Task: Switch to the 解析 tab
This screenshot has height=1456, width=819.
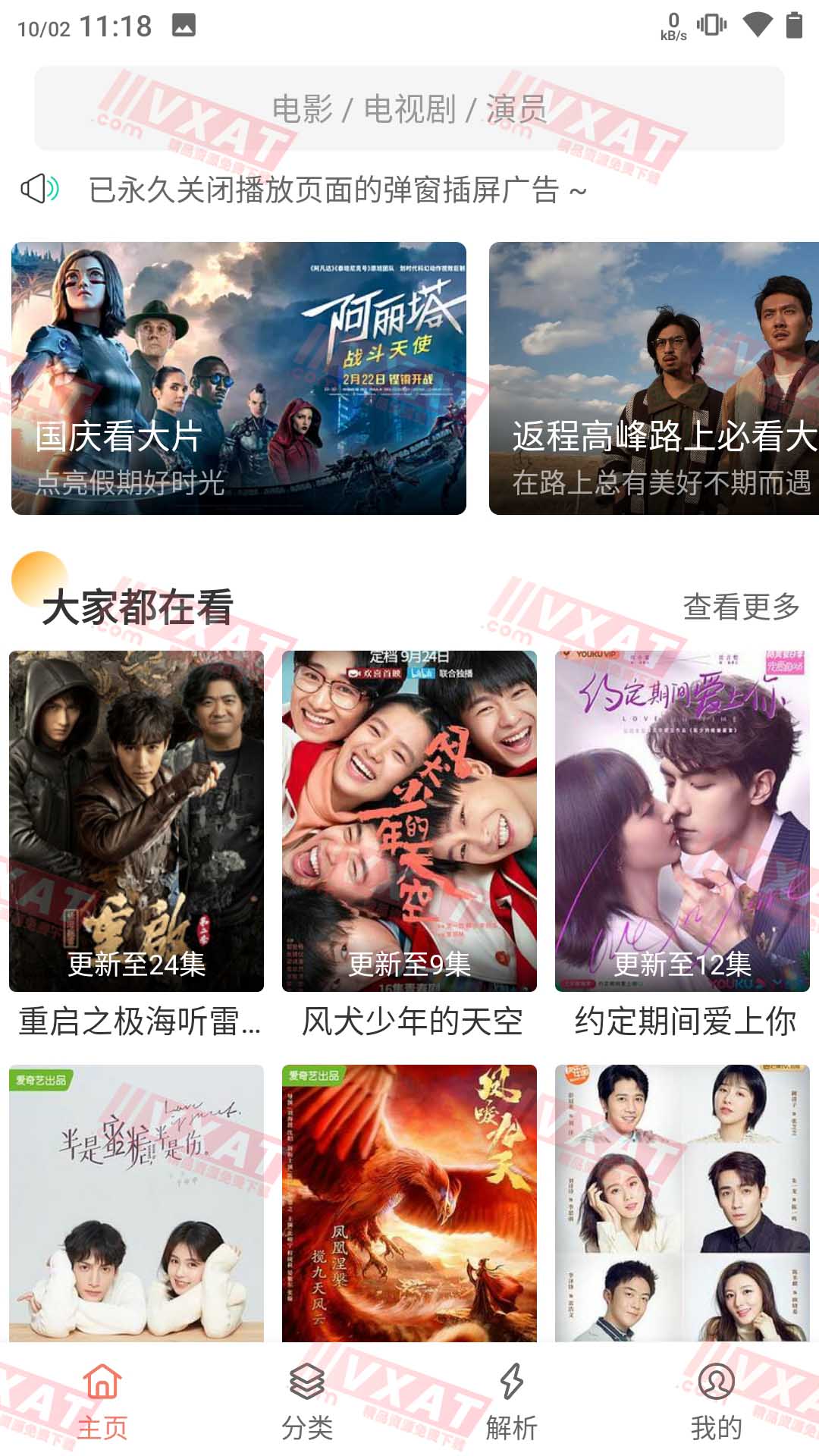Action: coord(512,1401)
